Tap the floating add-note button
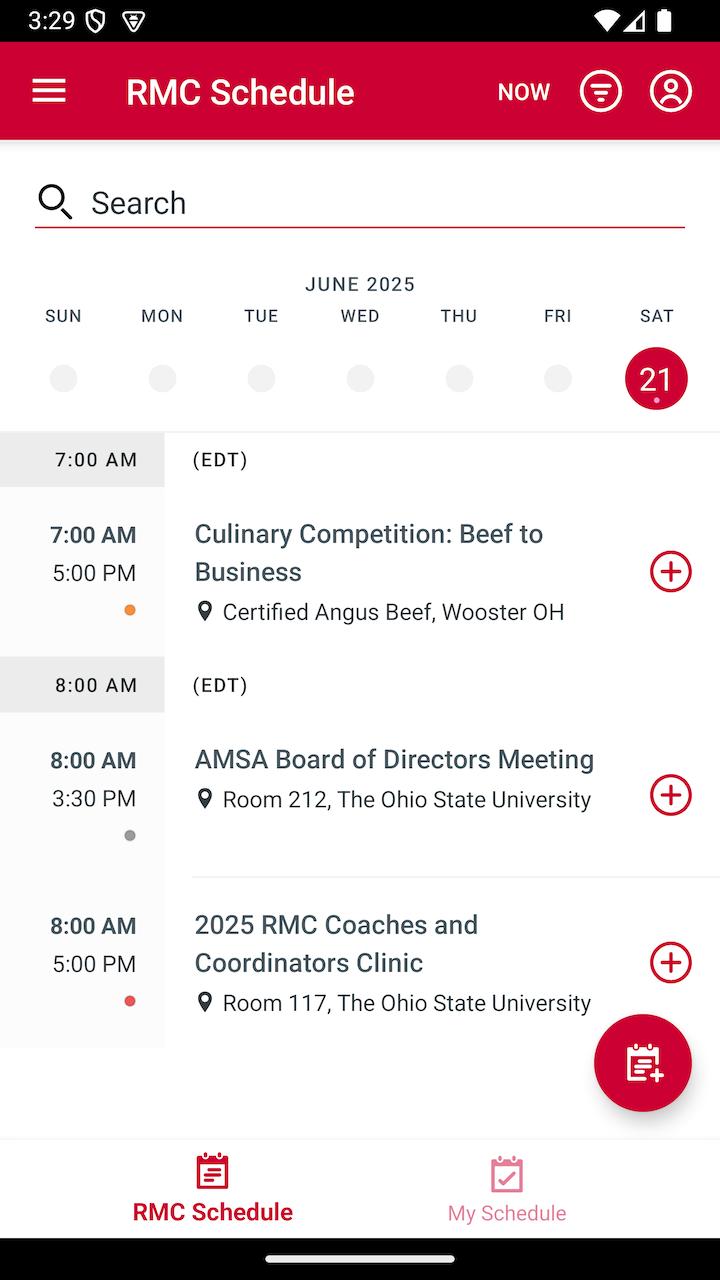 (x=642, y=1063)
